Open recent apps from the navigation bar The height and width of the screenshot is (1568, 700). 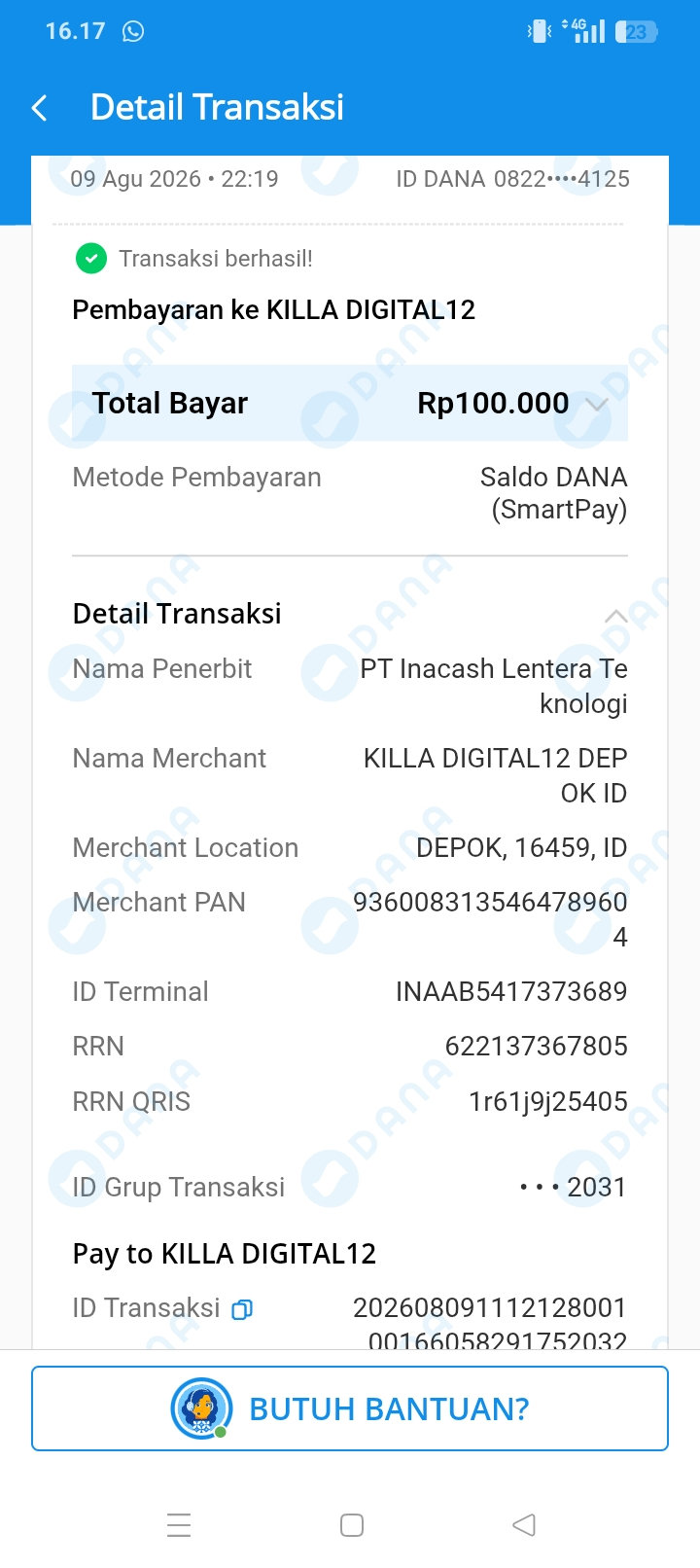point(179,1524)
